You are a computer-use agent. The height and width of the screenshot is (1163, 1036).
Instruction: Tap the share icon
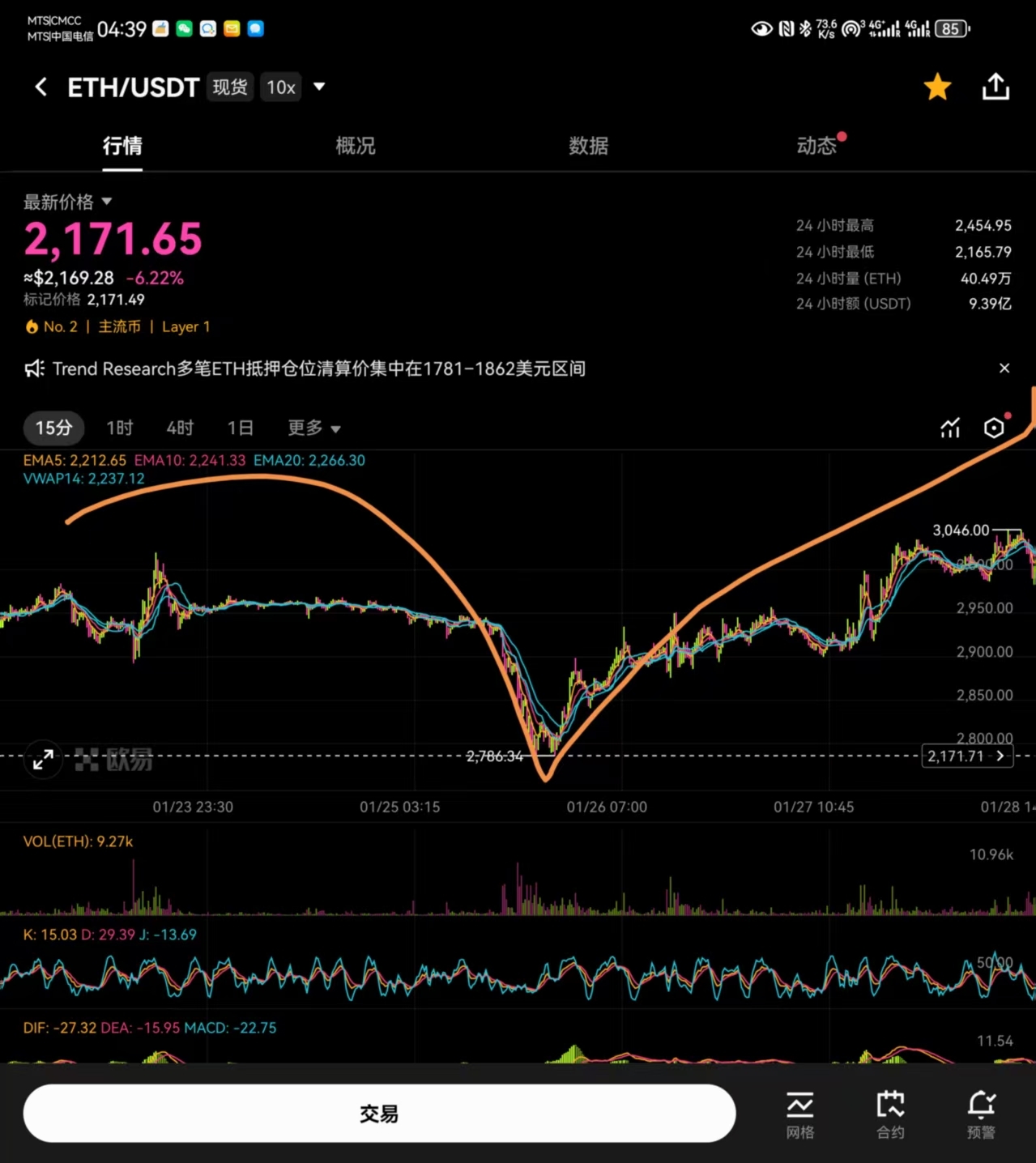[995, 87]
